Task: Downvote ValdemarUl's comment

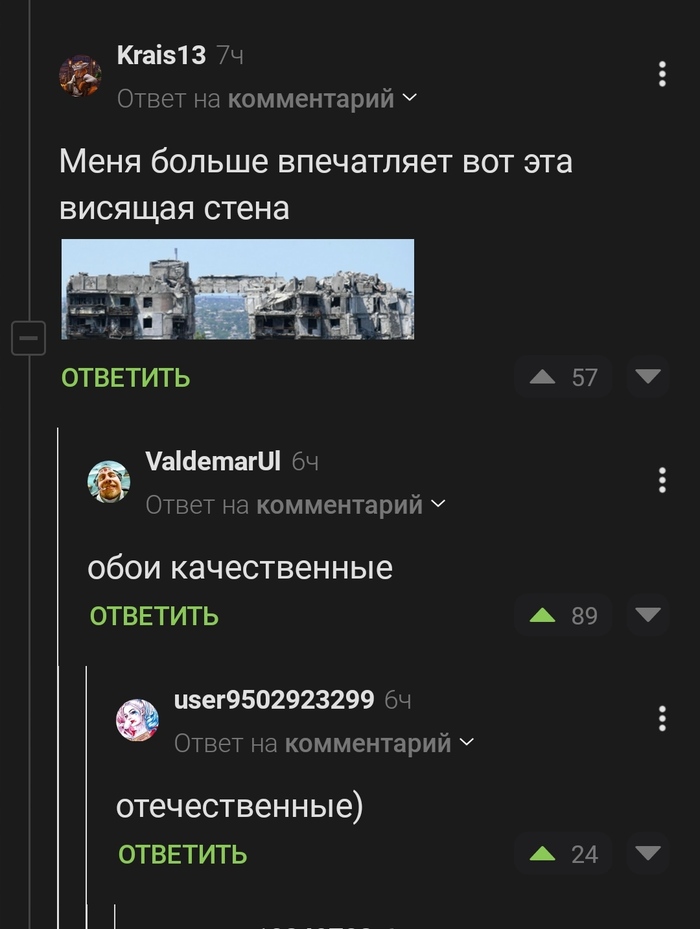Action: coord(648,615)
